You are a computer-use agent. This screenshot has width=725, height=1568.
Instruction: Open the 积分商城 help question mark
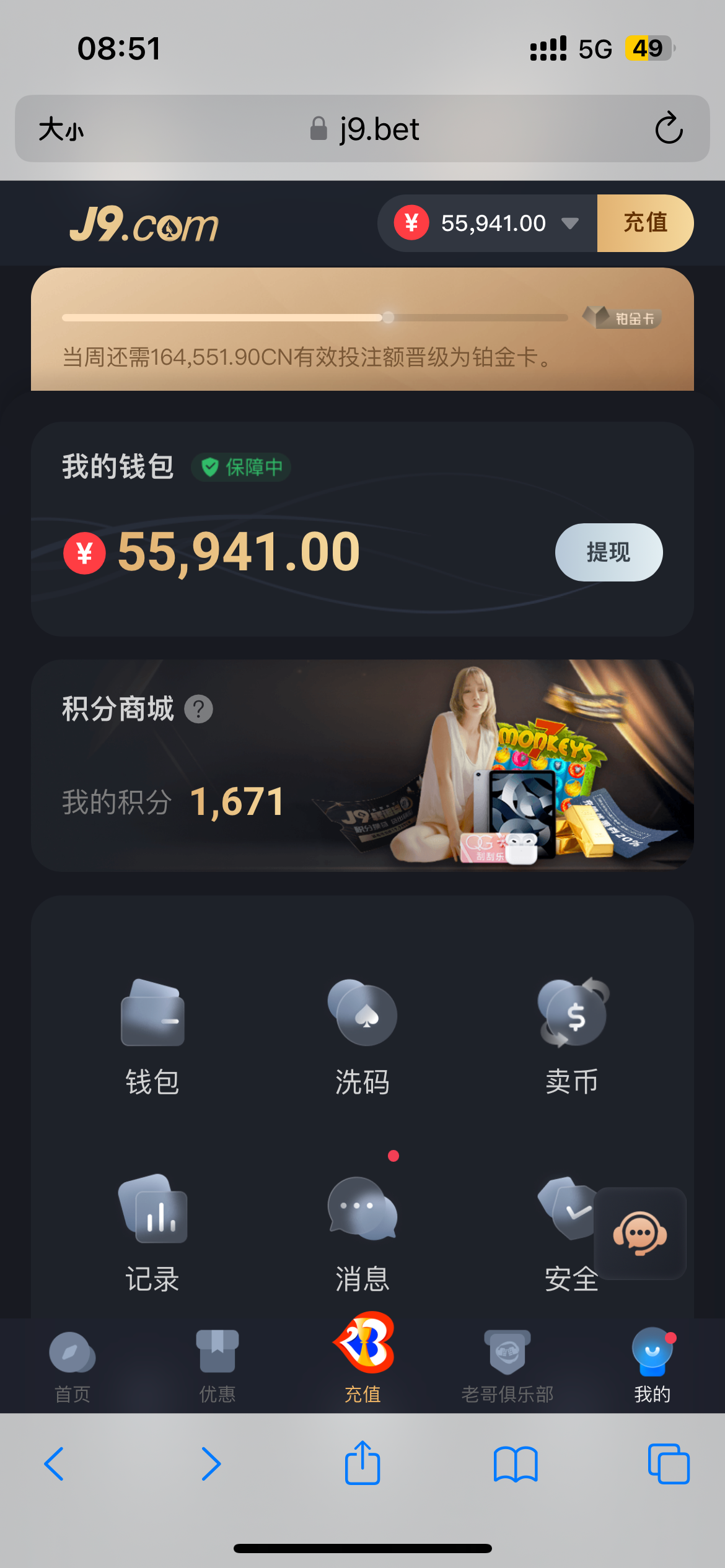point(199,709)
